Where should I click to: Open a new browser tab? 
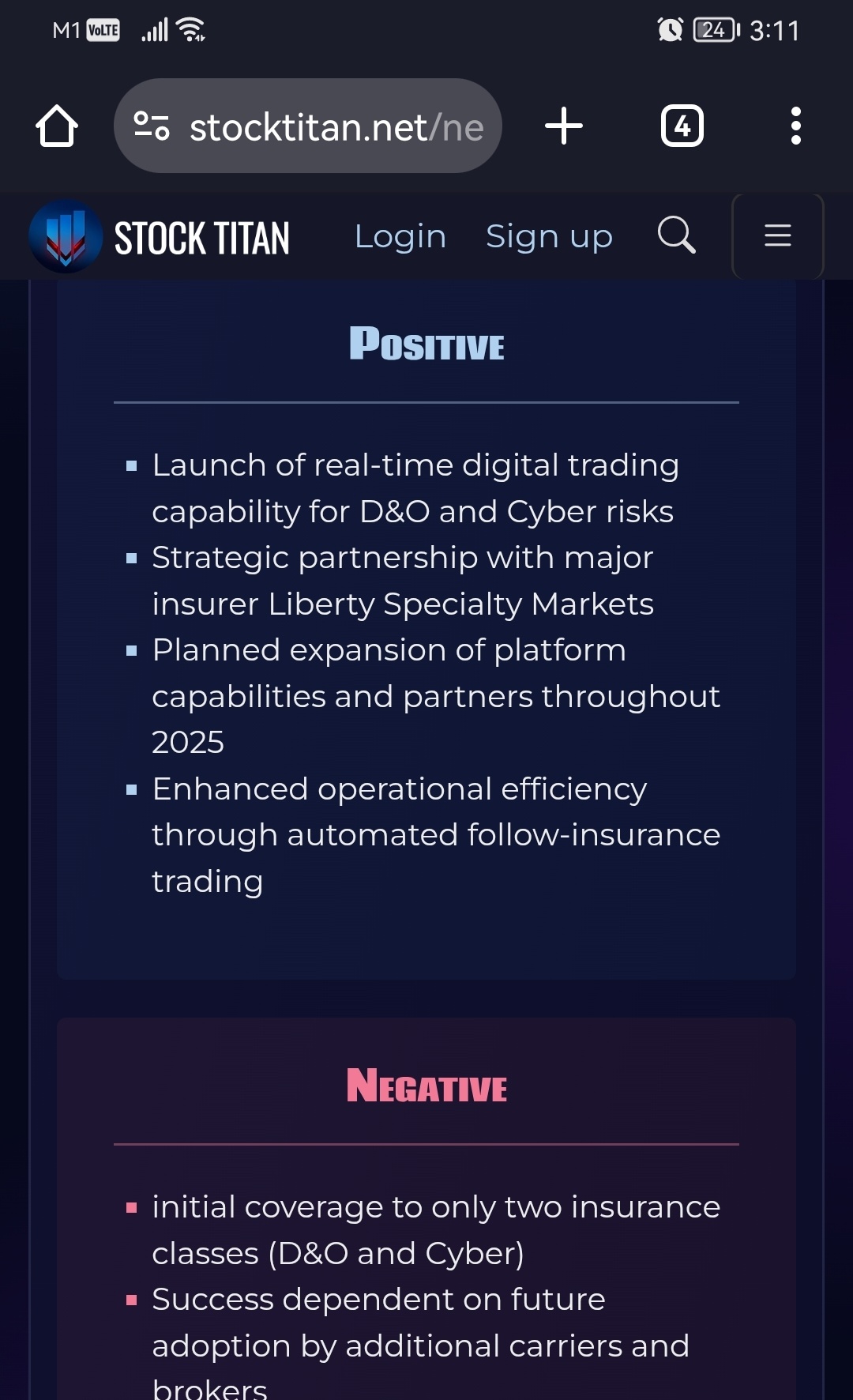(x=564, y=126)
